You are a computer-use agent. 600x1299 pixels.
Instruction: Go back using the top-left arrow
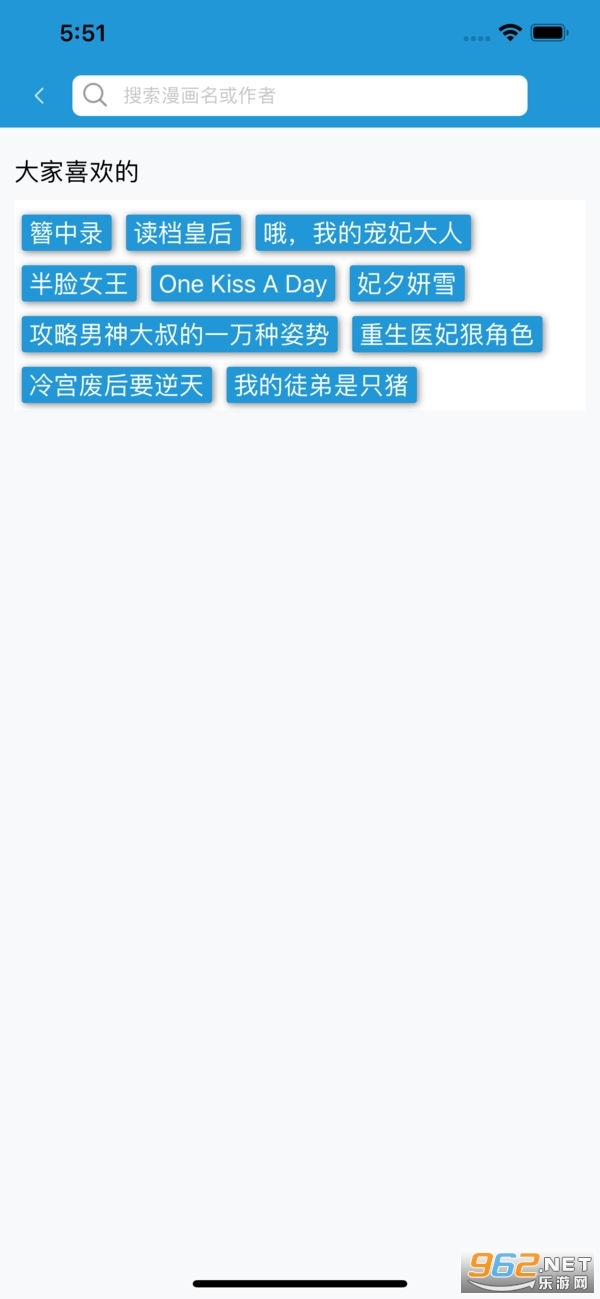[39, 96]
